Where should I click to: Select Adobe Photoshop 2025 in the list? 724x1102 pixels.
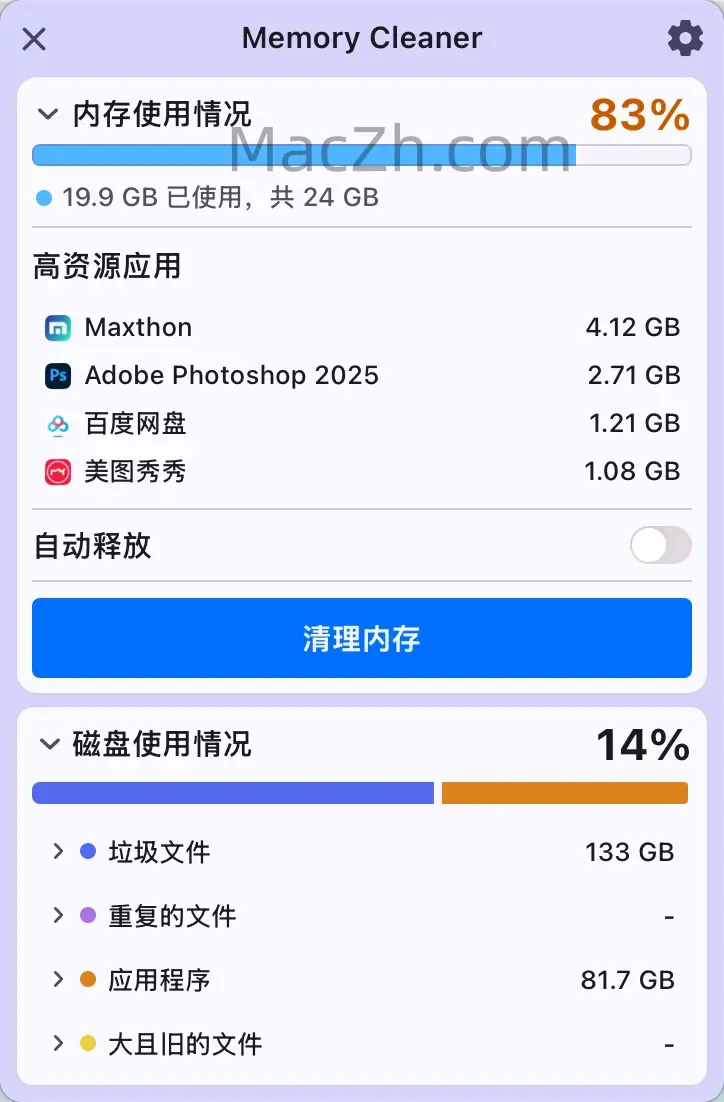[231, 375]
